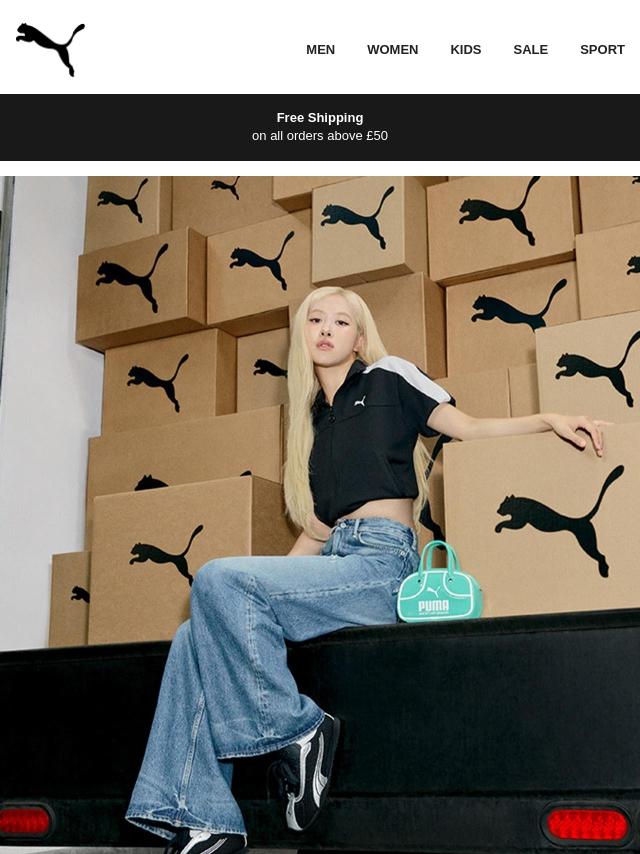
Task: Go to the WOMEN section
Action: click(392, 50)
